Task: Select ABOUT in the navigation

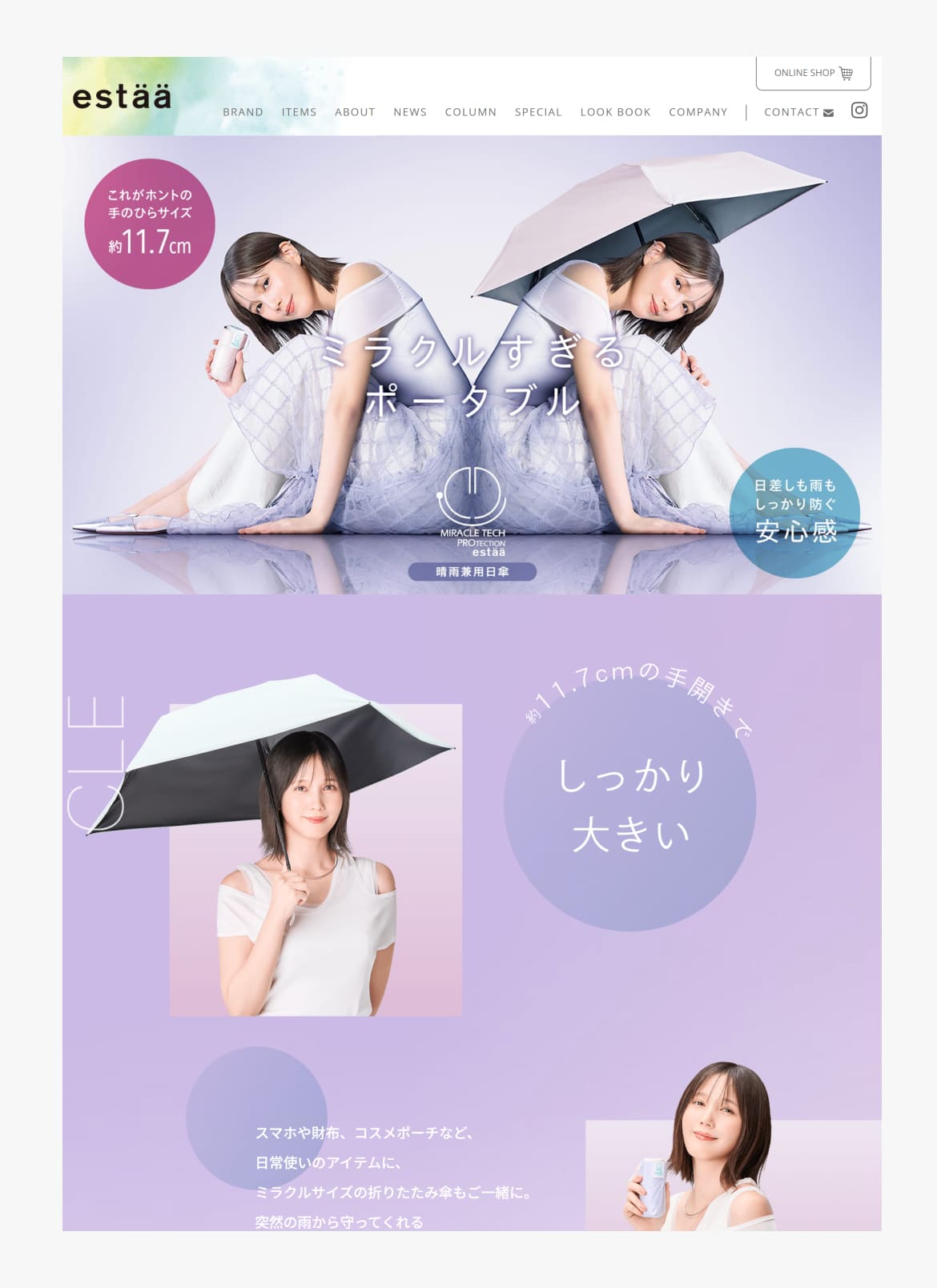Action: (x=355, y=112)
